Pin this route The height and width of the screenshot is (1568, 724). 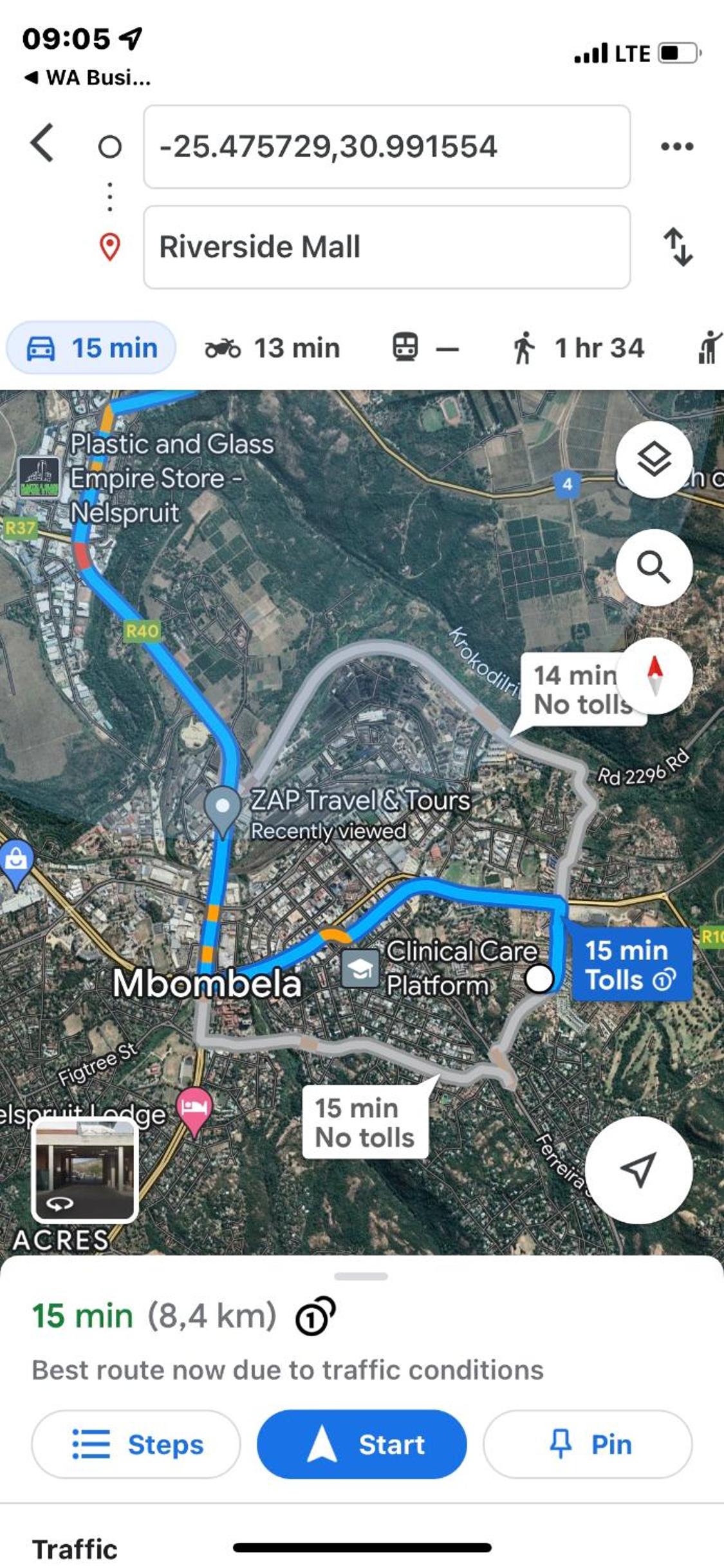(588, 1444)
